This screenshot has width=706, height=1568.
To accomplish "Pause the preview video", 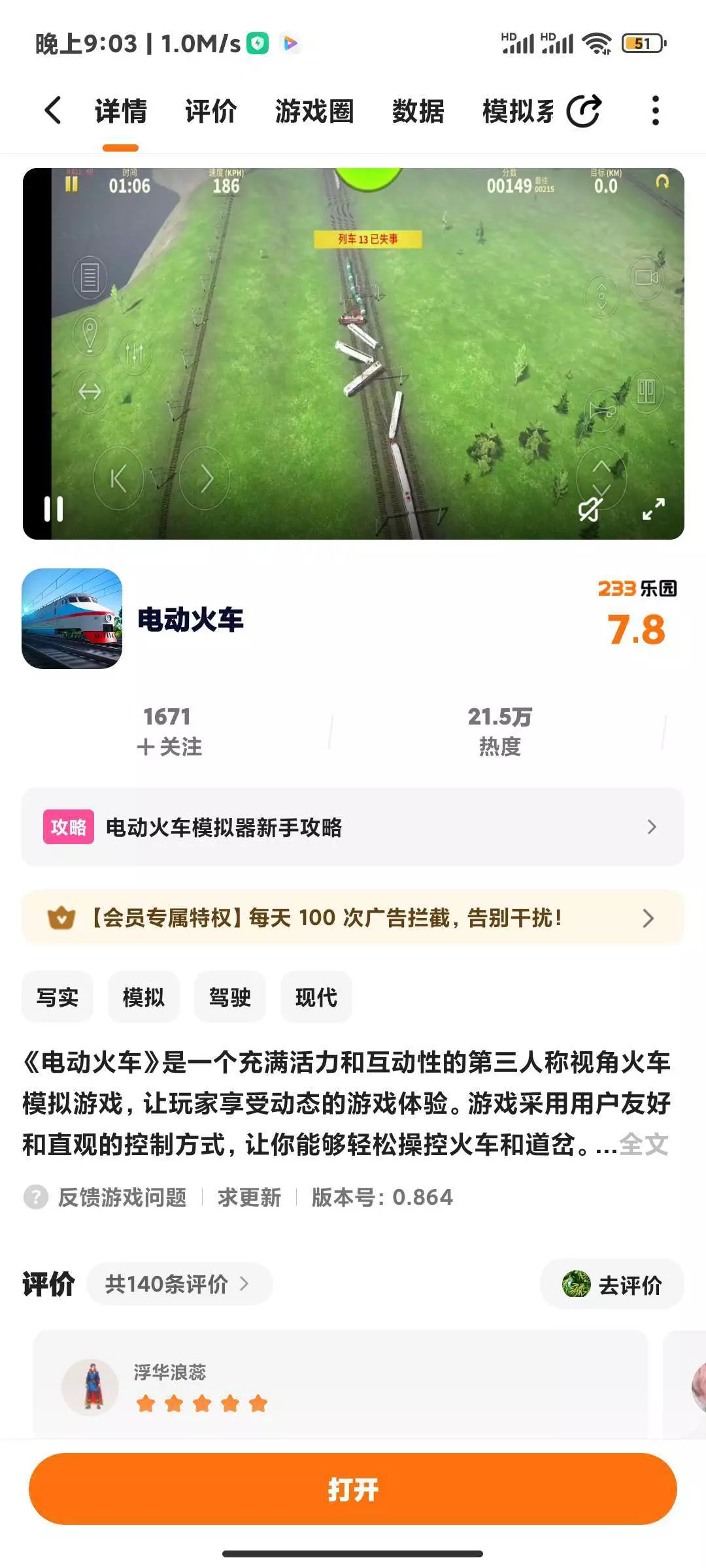I will 54,509.
